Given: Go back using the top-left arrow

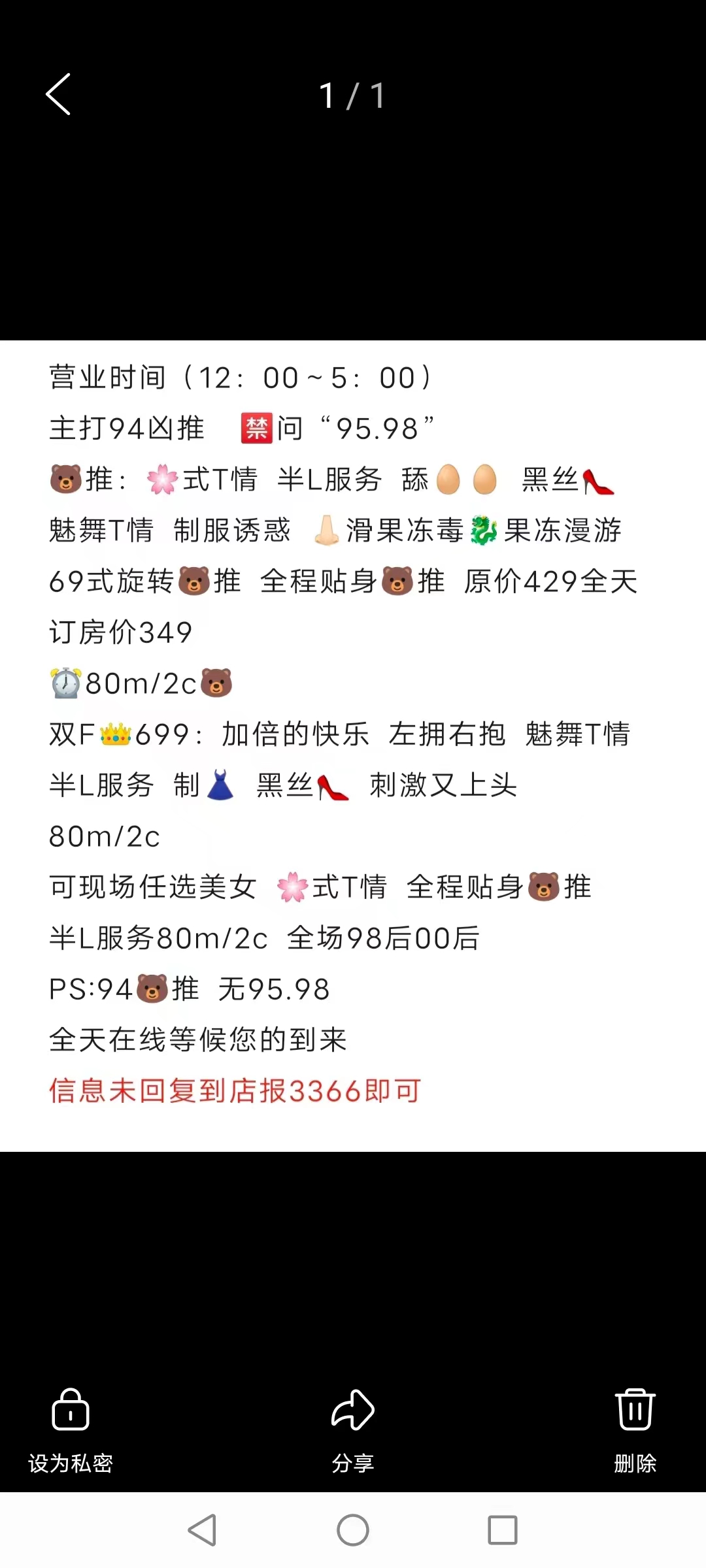Looking at the screenshot, I should point(59,95).
